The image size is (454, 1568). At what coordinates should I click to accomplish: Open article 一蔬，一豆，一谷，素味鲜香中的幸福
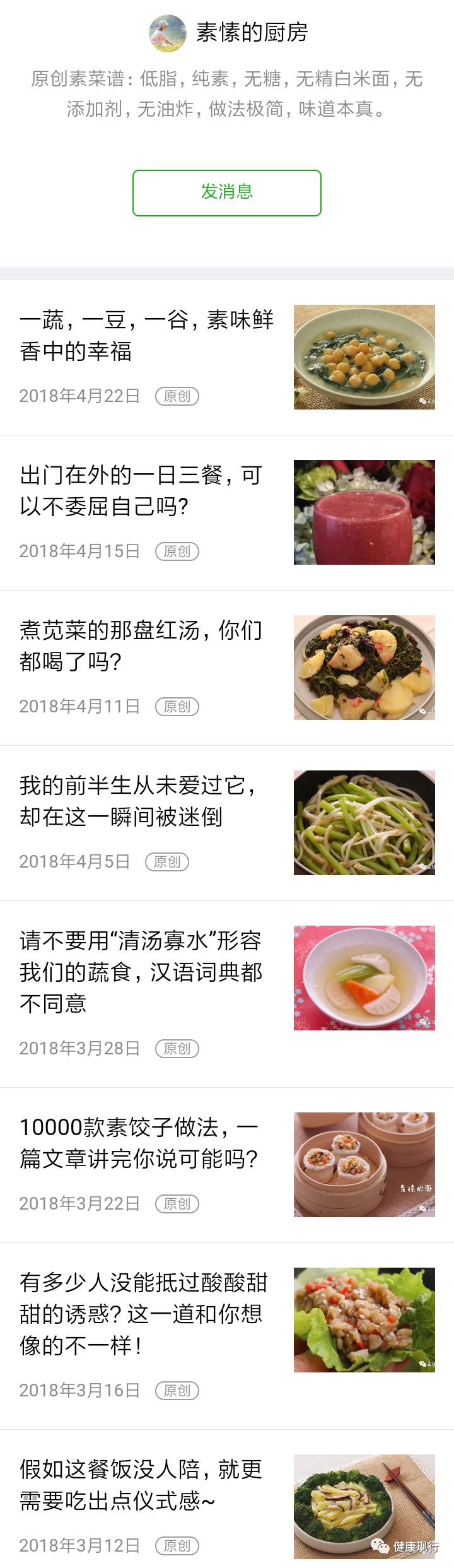click(x=147, y=335)
